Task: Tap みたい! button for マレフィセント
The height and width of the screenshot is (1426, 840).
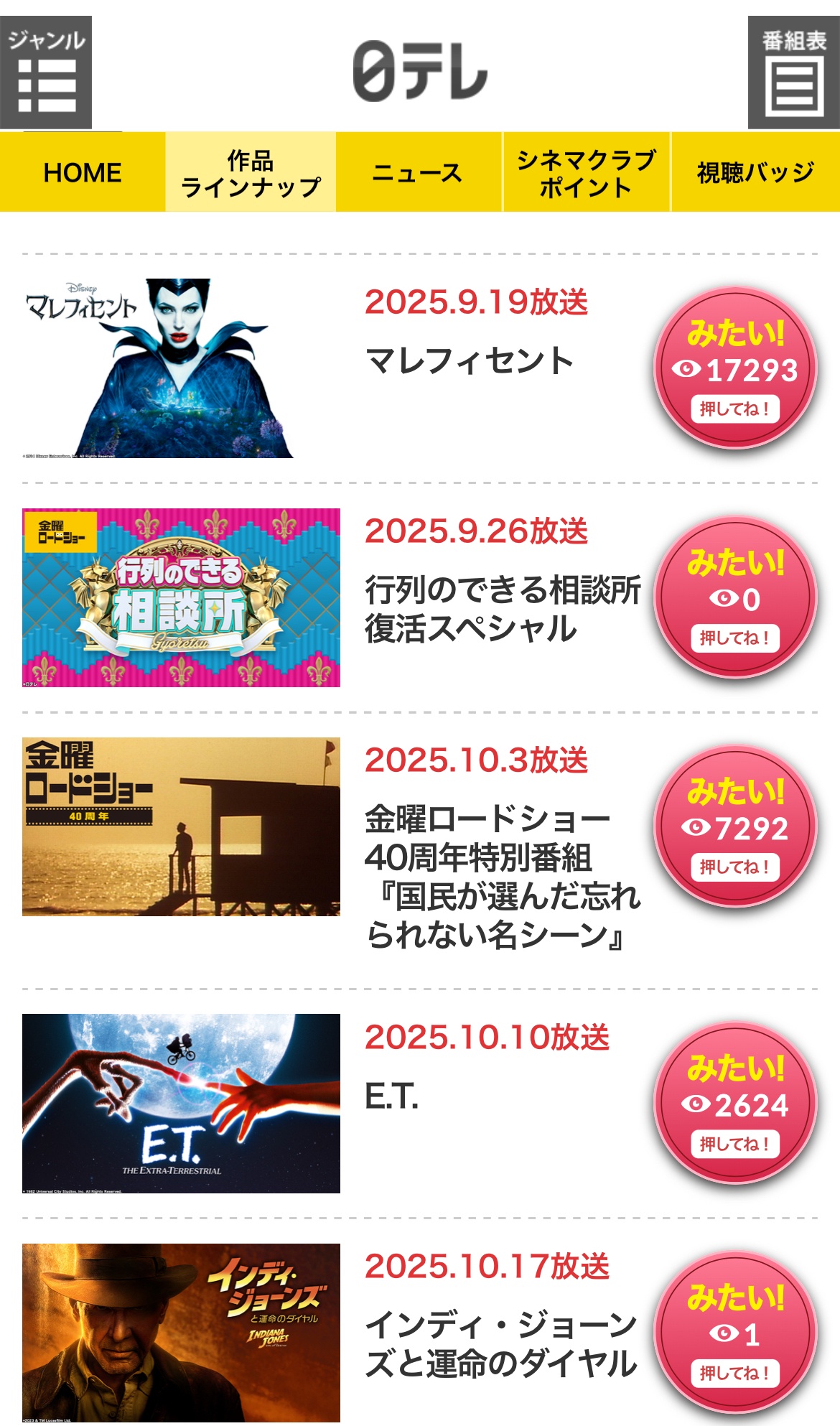Action: [x=735, y=369]
